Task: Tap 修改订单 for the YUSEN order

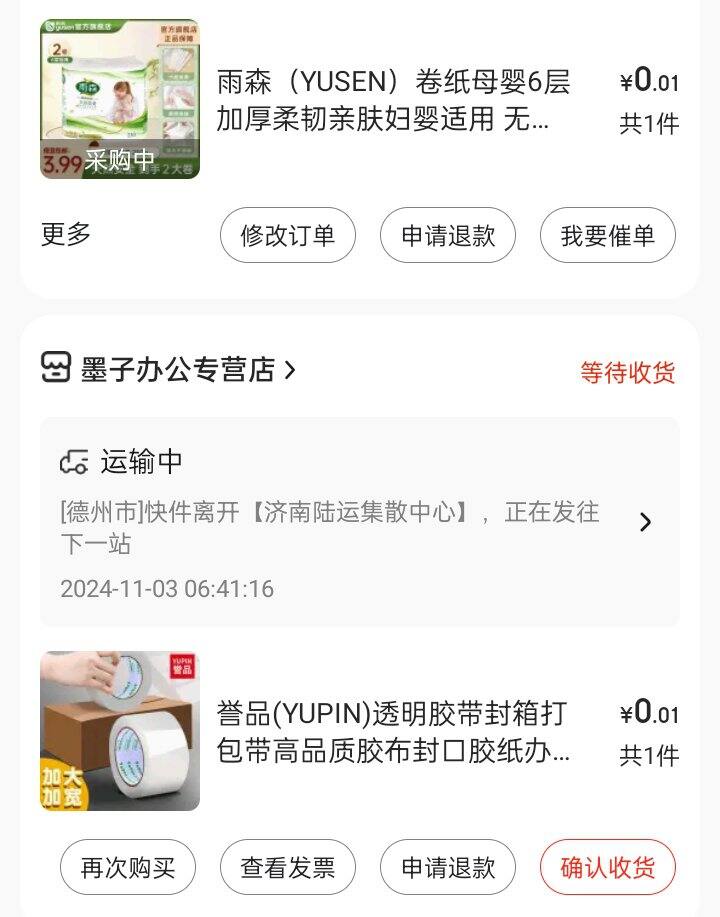Action: pyautogui.click(x=287, y=236)
